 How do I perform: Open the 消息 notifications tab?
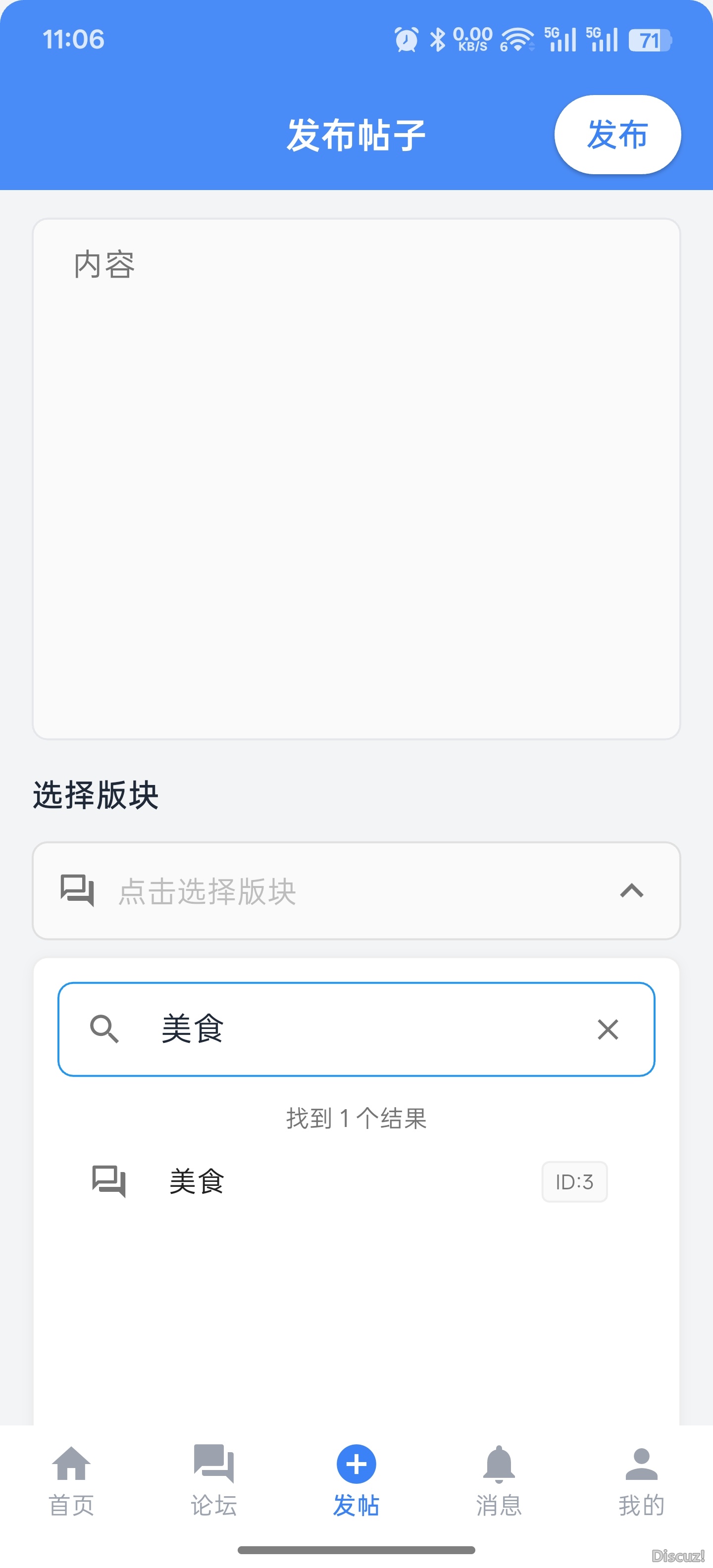(499, 1479)
